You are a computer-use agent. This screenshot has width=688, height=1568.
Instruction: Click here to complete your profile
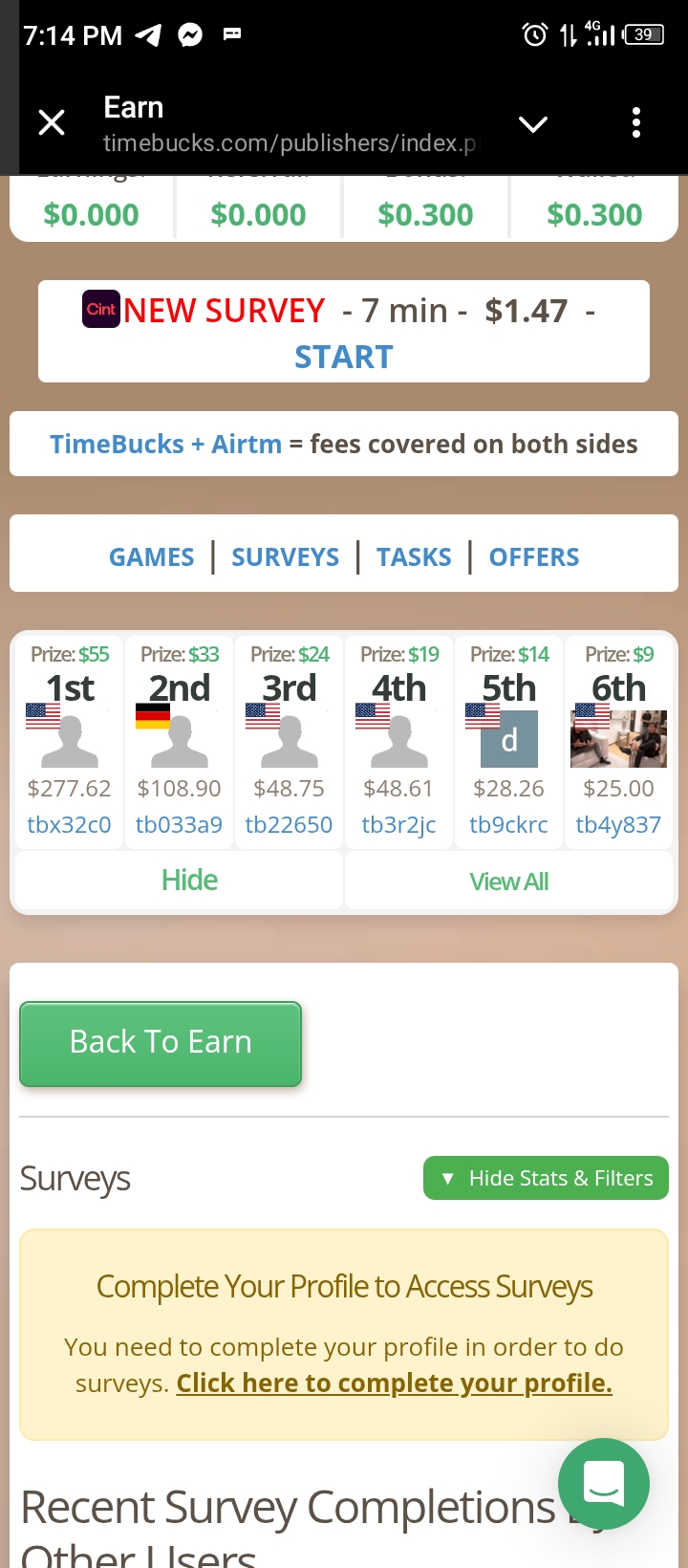pyautogui.click(x=394, y=1383)
